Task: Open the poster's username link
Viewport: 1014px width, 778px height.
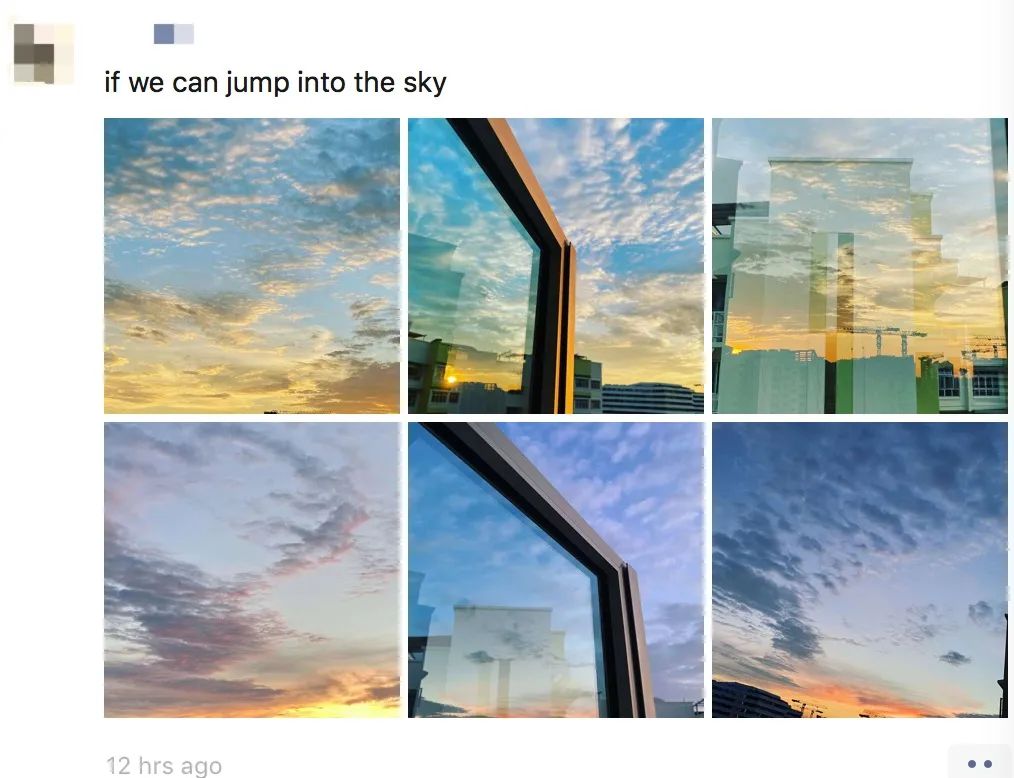Action: pos(173,34)
